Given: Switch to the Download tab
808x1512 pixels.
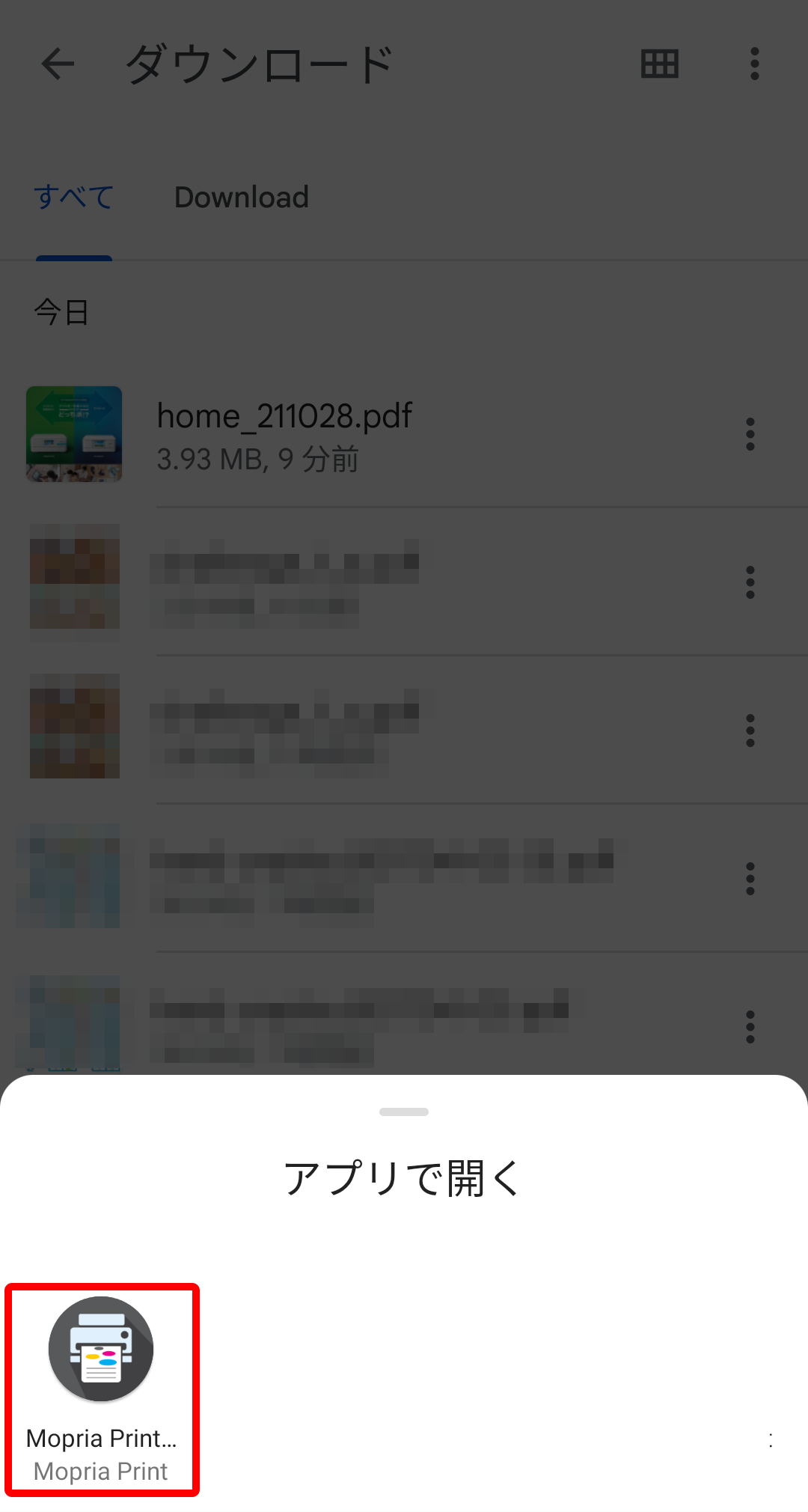Looking at the screenshot, I should tap(241, 198).
